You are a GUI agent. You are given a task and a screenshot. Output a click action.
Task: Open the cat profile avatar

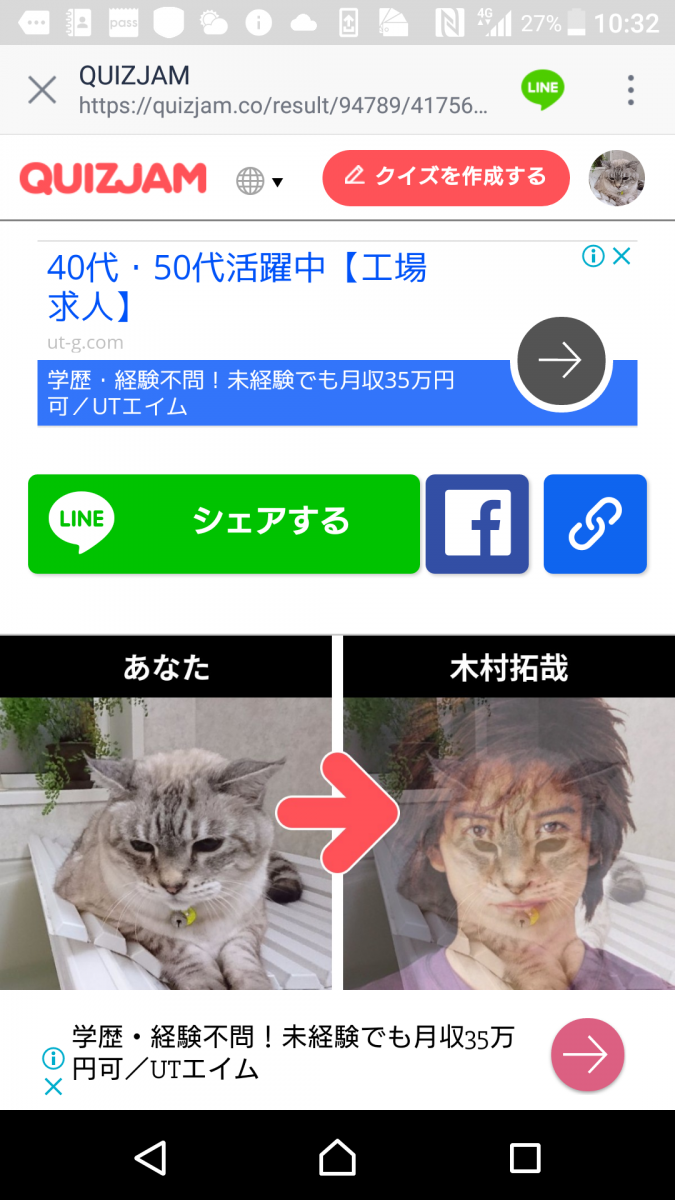(616, 179)
